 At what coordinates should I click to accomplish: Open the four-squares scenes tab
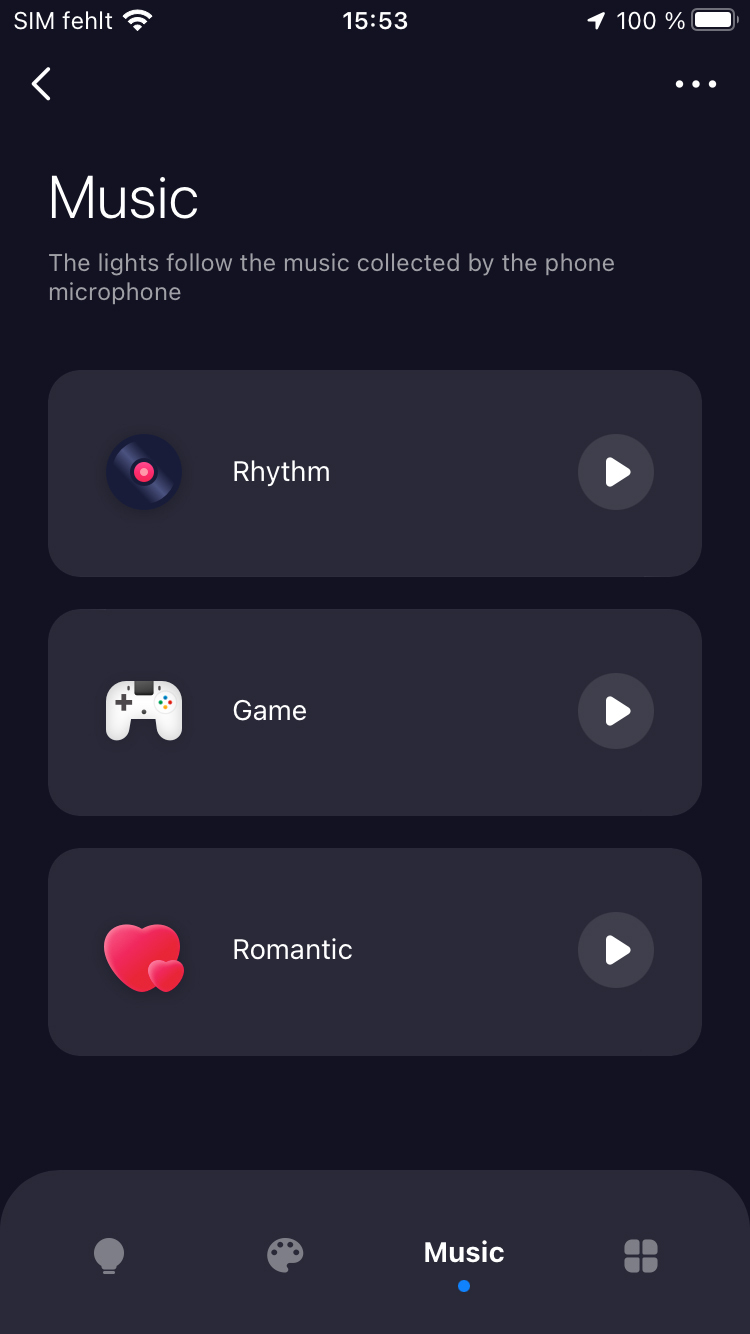(x=641, y=1255)
